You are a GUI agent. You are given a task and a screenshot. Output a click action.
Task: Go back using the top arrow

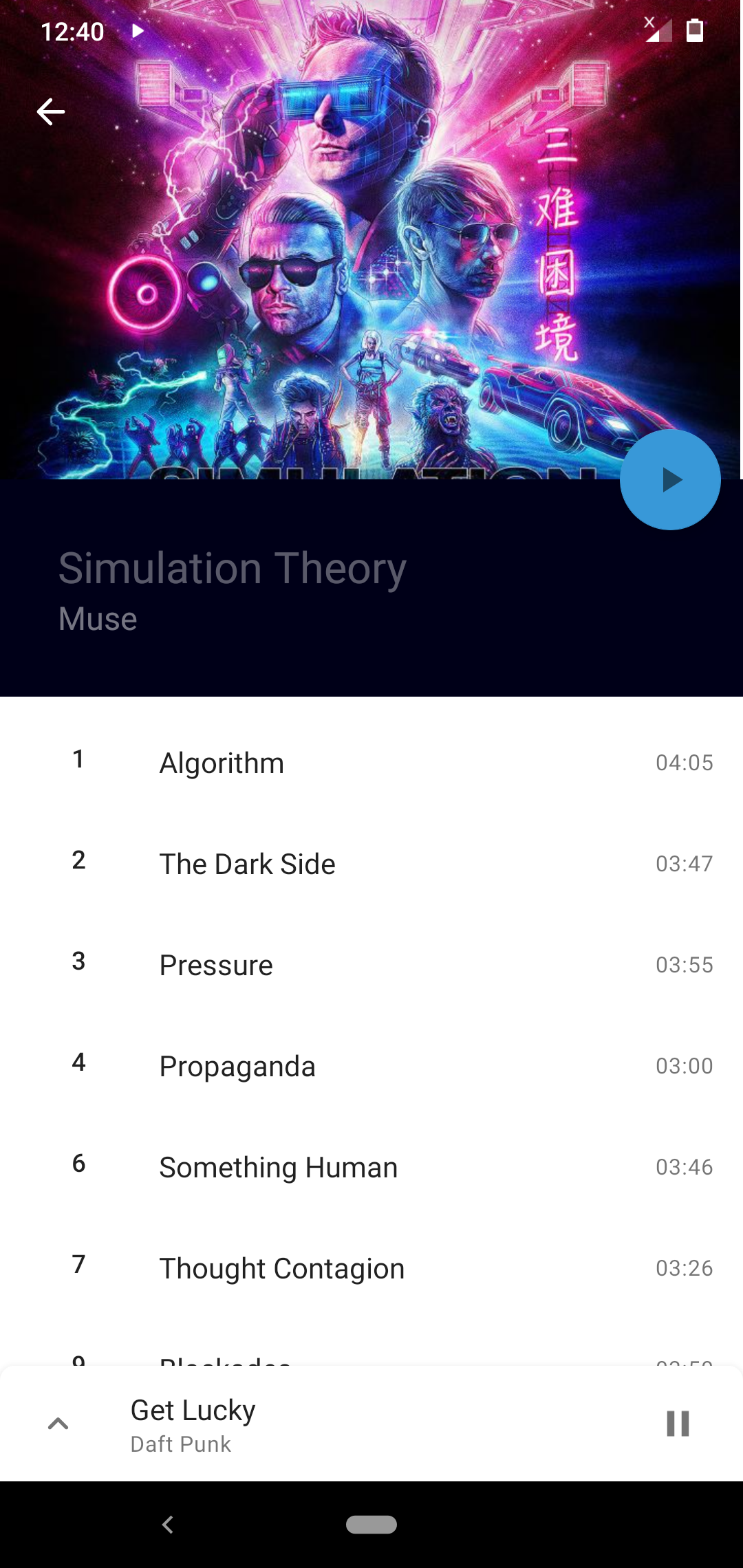pos(51,111)
